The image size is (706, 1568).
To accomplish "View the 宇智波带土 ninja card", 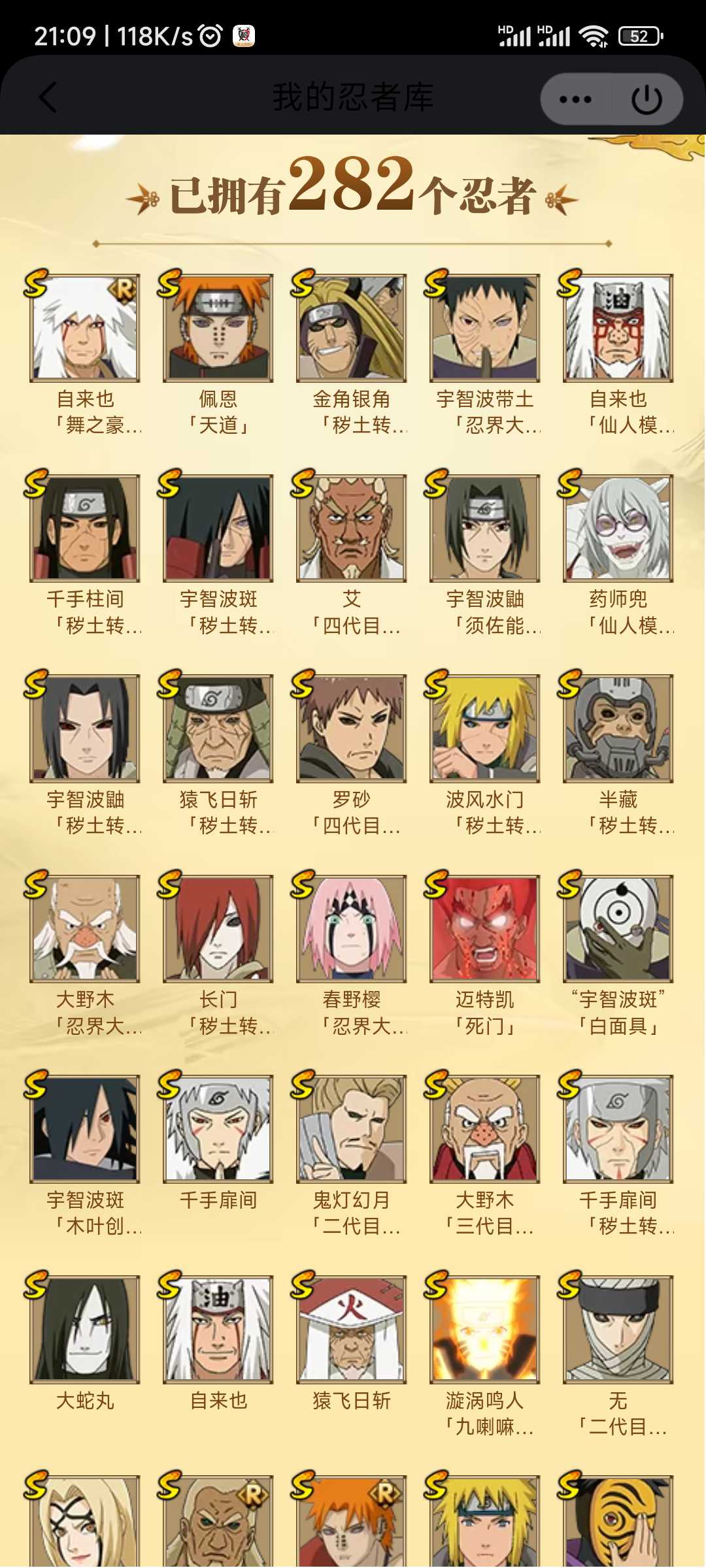I will 485,353.
